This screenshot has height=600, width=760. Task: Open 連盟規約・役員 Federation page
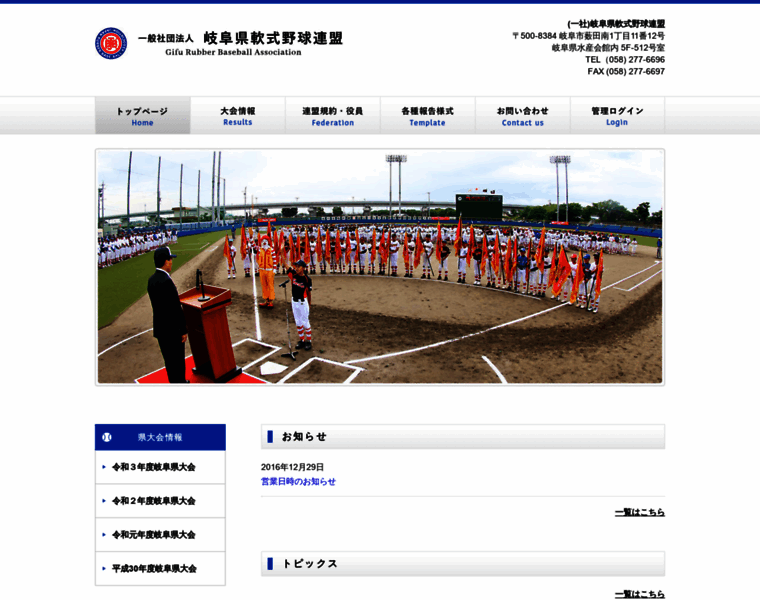pos(332,116)
